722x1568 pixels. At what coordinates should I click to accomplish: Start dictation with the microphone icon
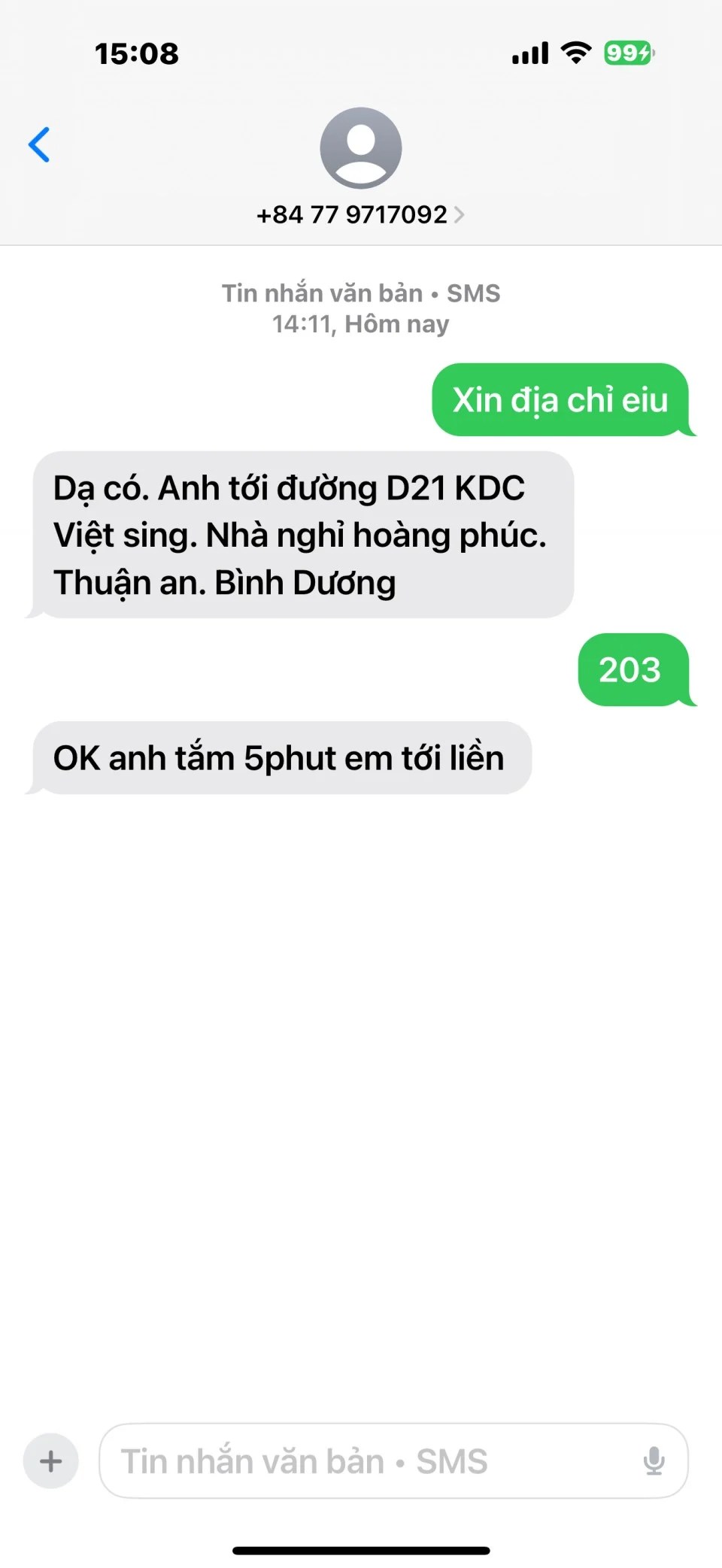click(x=654, y=1461)
